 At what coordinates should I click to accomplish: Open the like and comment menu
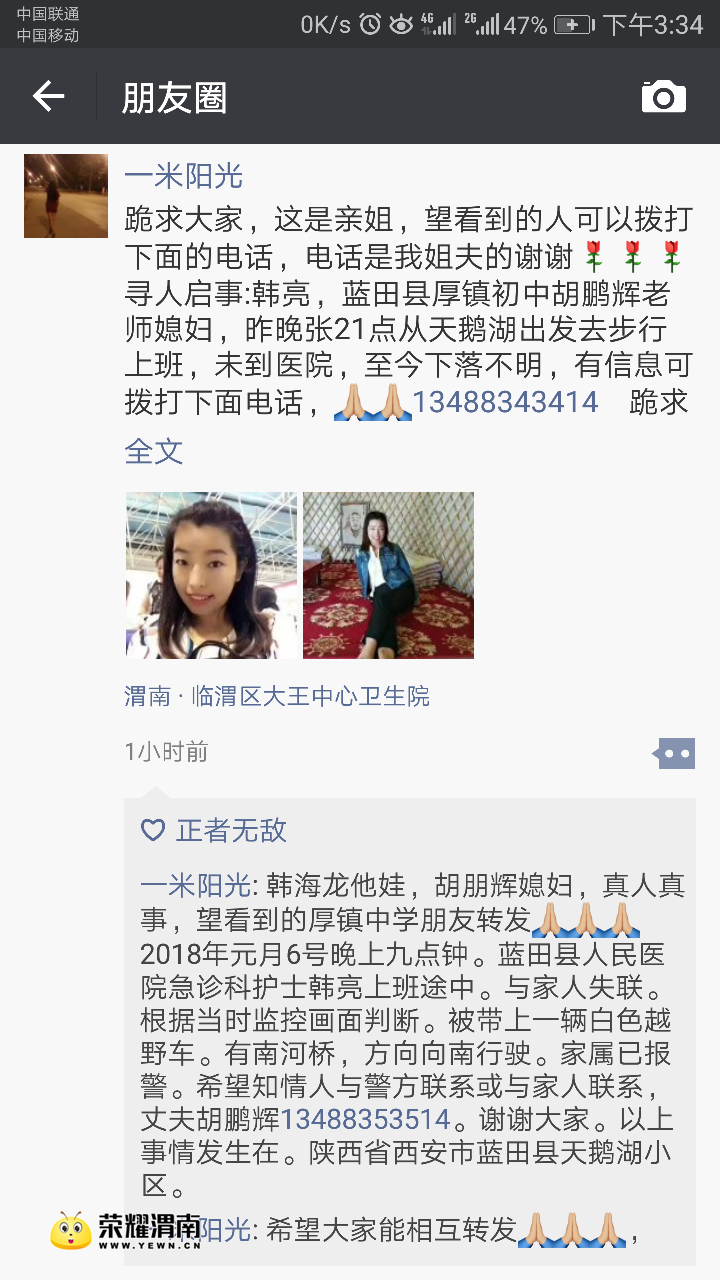point(675,753)
